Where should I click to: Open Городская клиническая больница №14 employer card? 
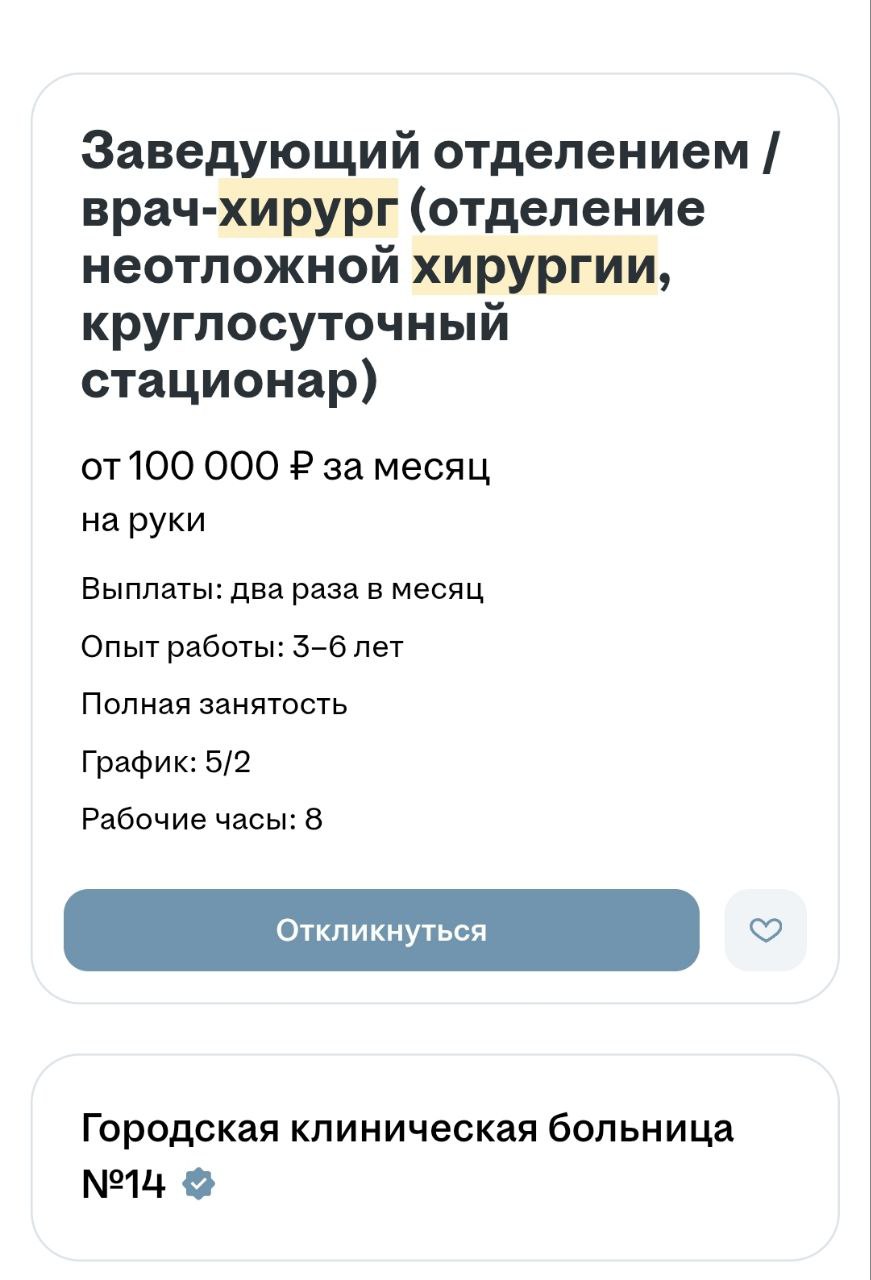pyautogui.click(x=407, y=1155)
